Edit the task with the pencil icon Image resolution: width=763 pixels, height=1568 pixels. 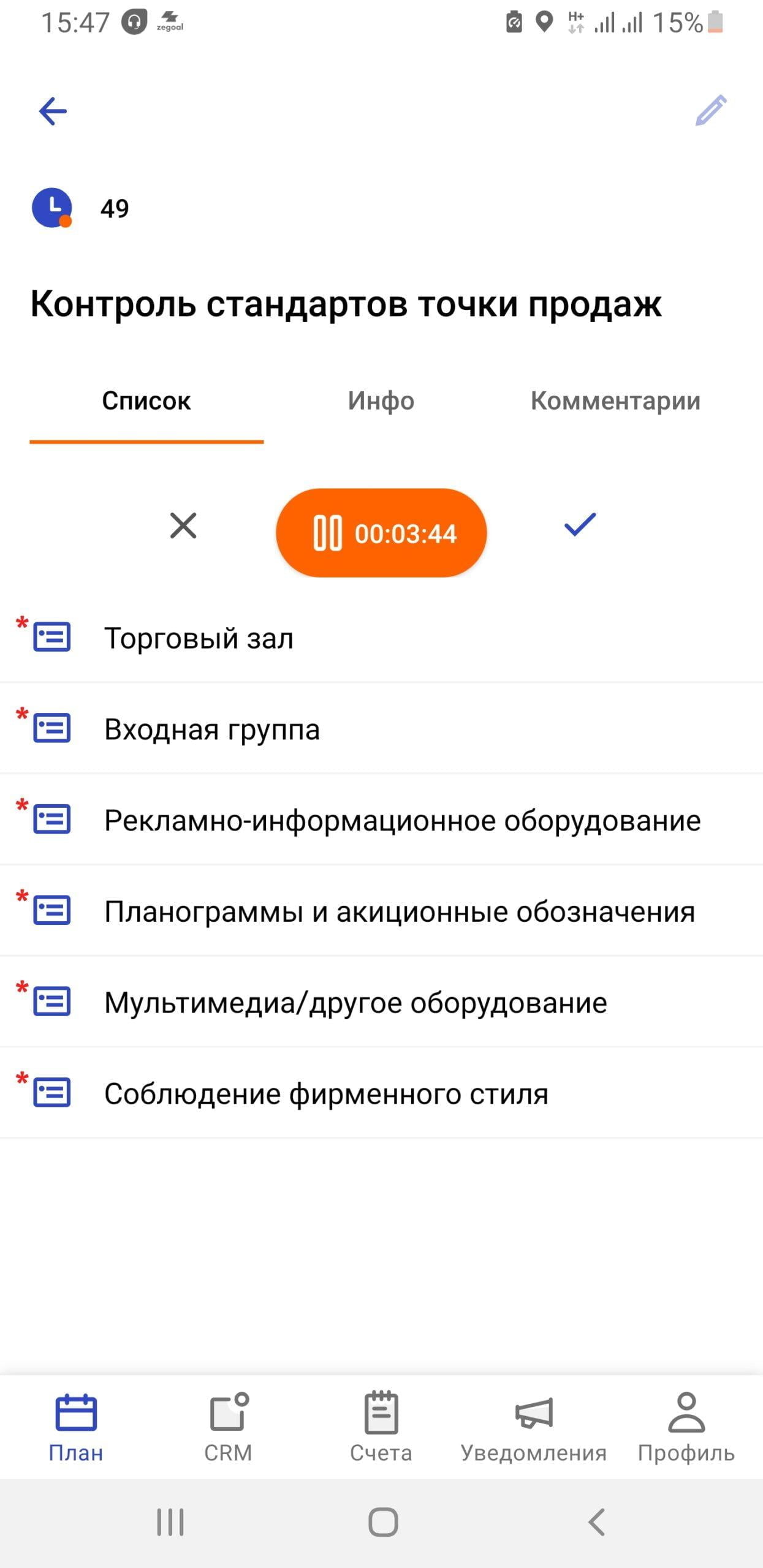pyautogui.click(x=711, y=111)
